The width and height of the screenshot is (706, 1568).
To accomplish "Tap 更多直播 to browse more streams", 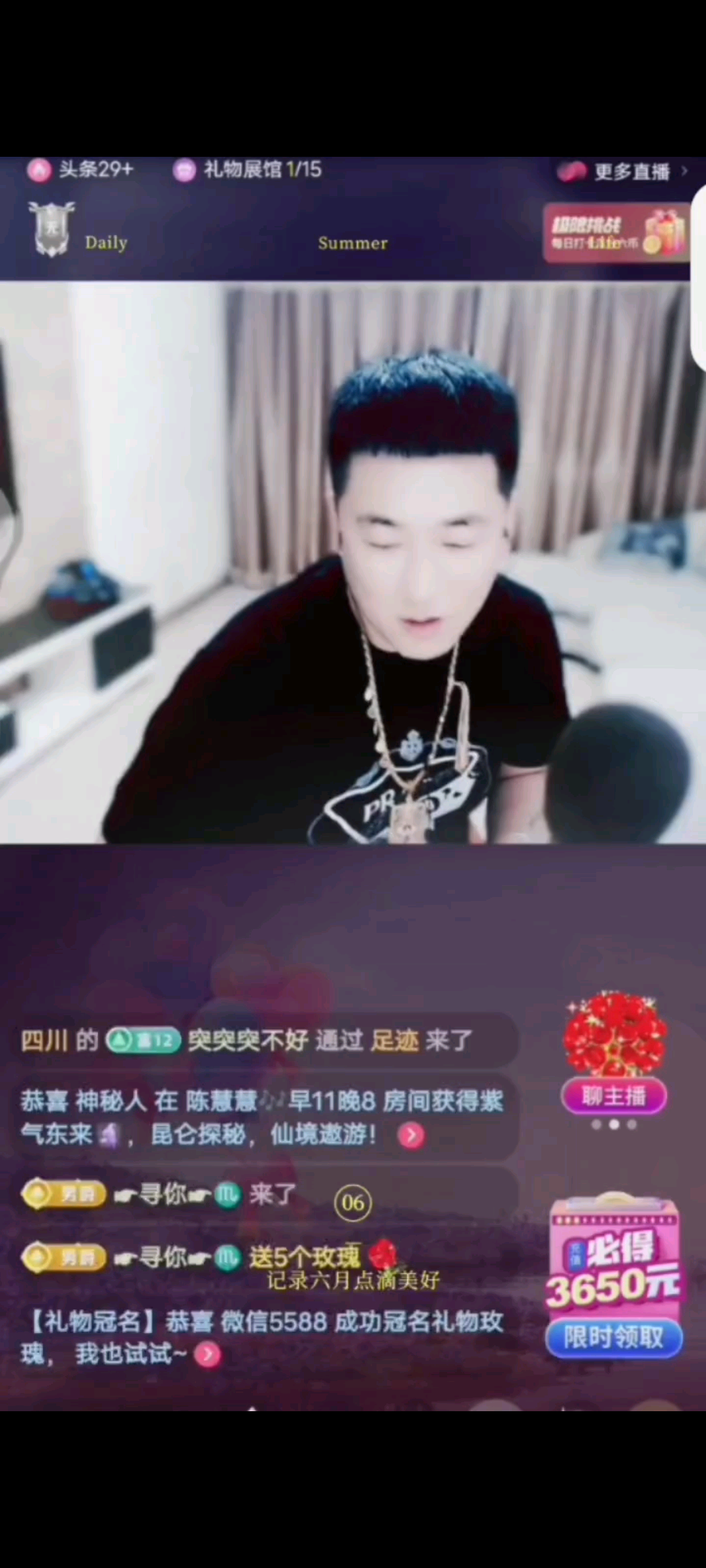I will coord(623,172).
